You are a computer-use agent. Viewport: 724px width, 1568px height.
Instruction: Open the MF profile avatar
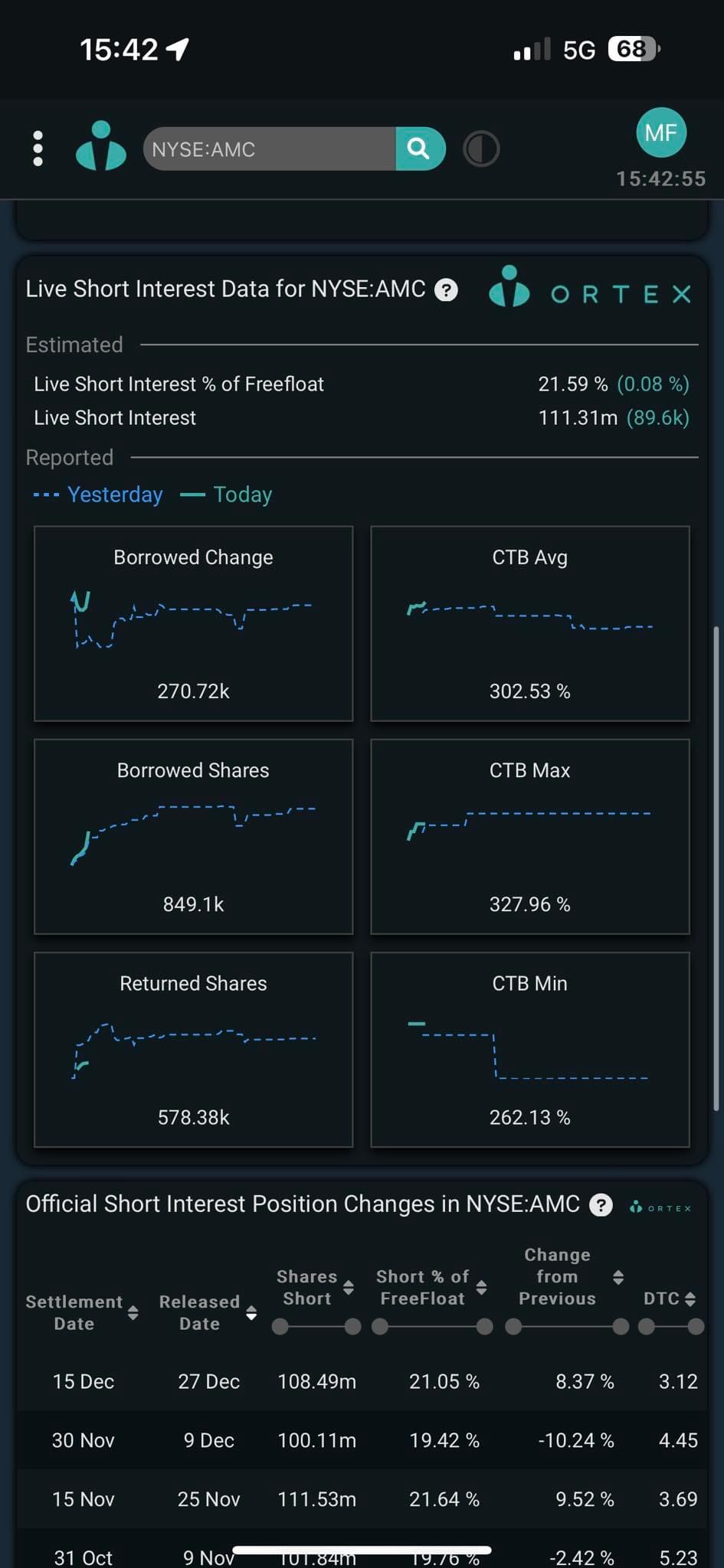(x=660, y=133)
